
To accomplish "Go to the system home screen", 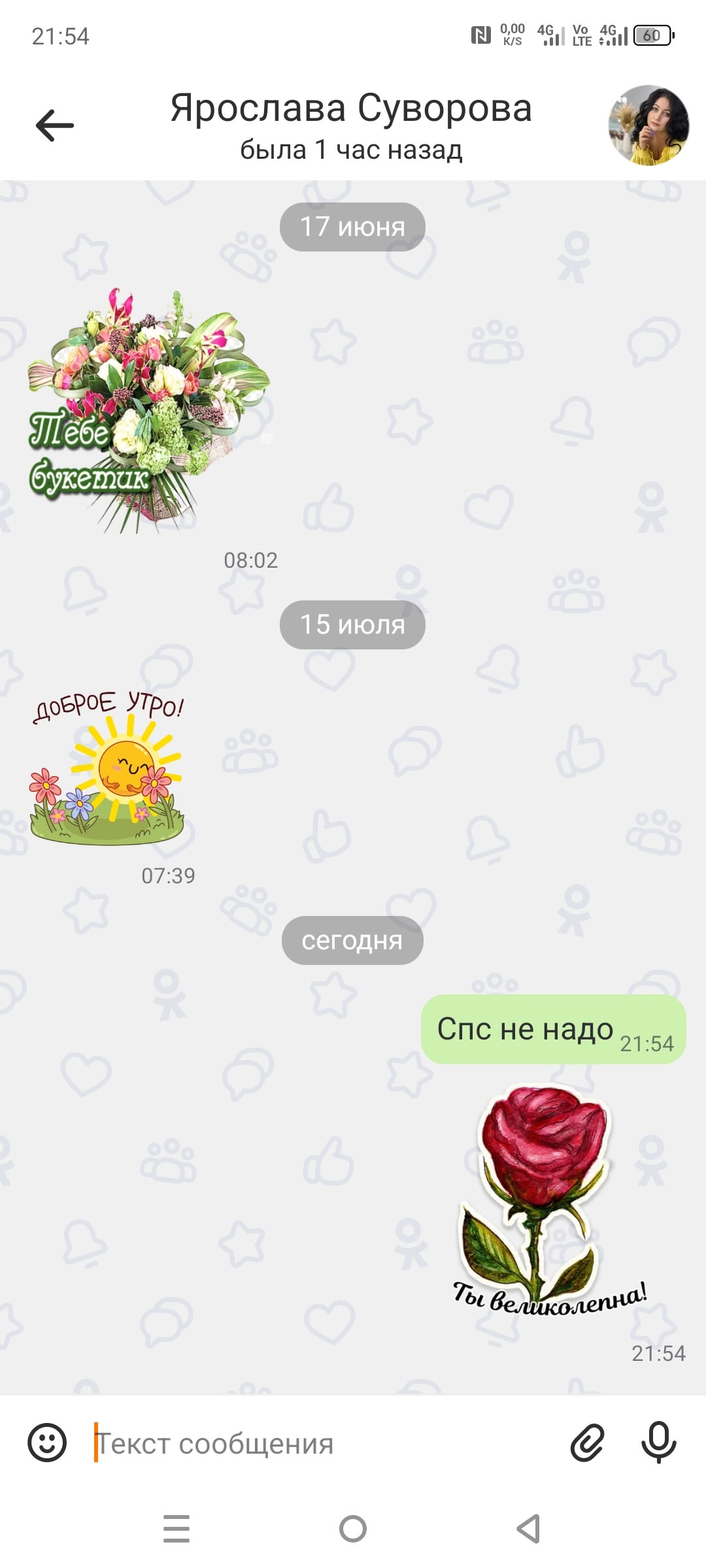I will coord(353,1529).
